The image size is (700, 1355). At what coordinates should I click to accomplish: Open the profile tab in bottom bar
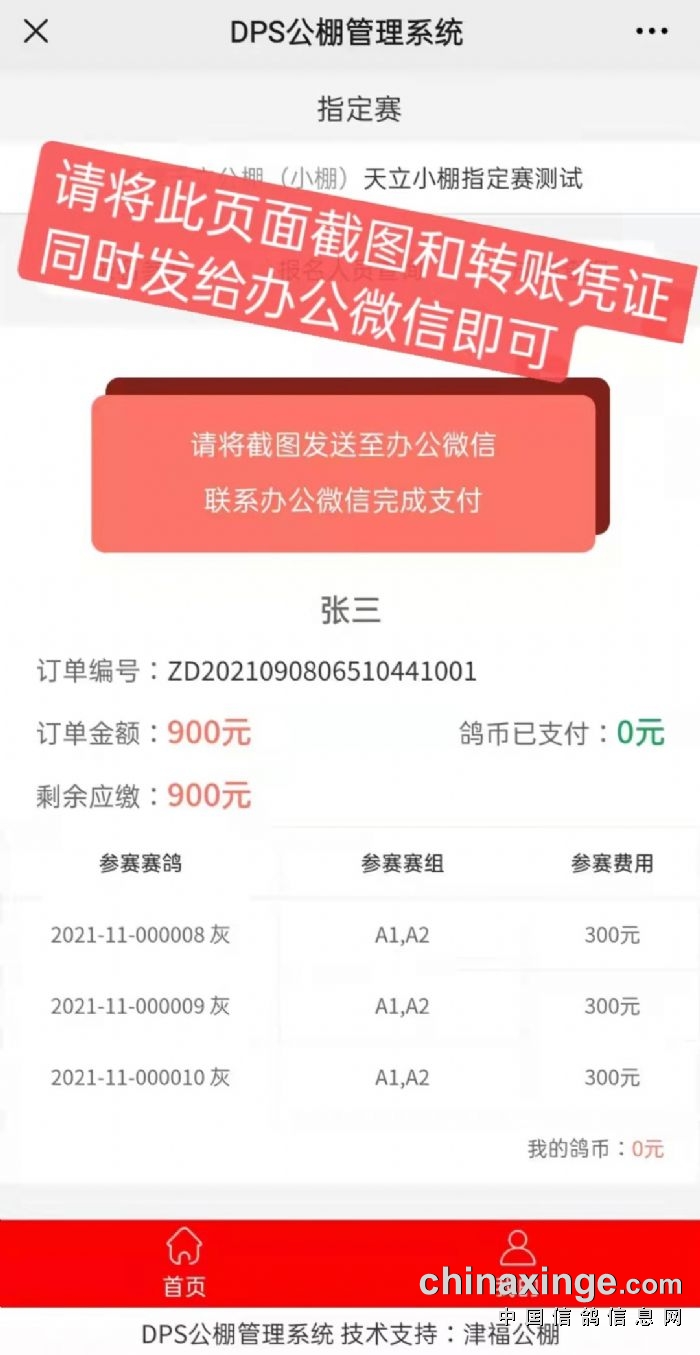click(x=517, y=1260)
